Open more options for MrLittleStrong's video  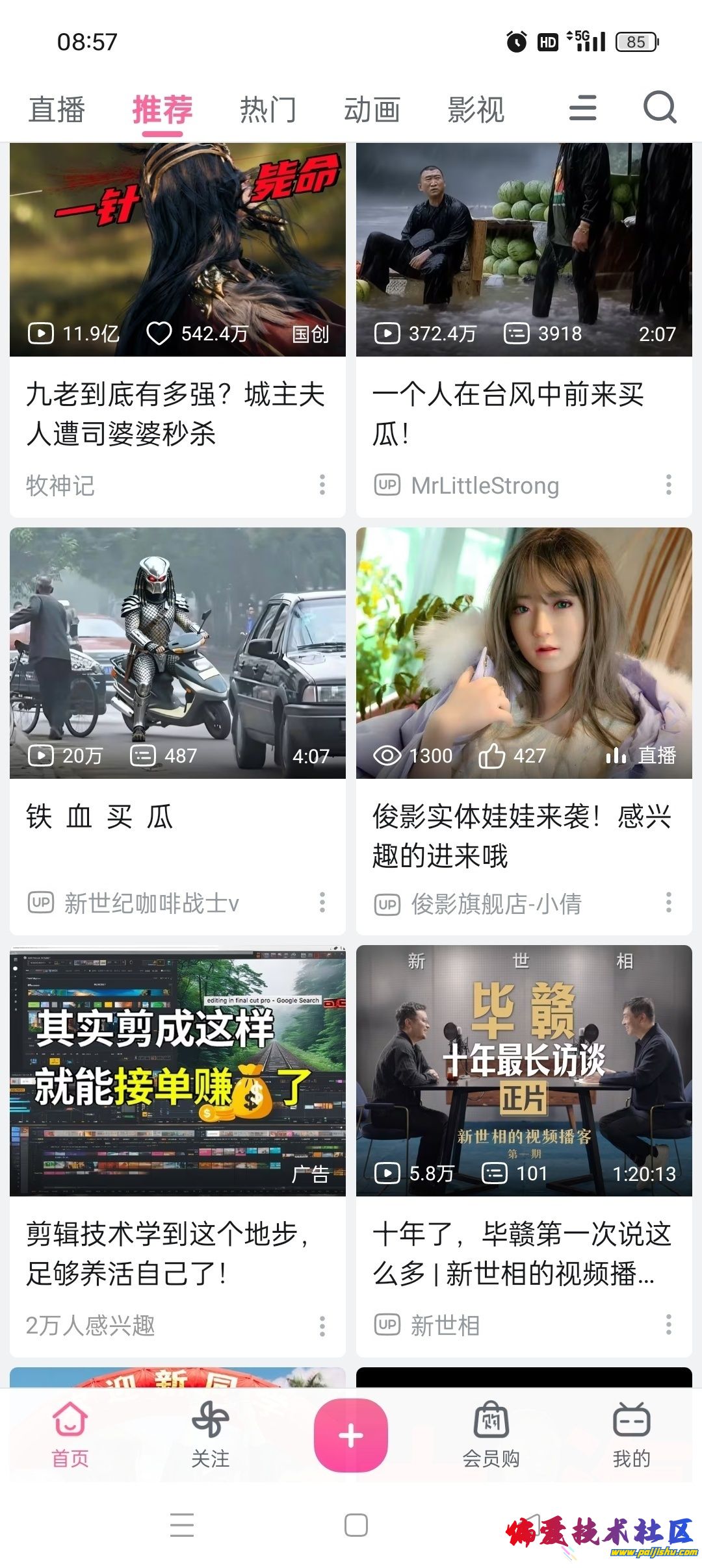[668, 485]
